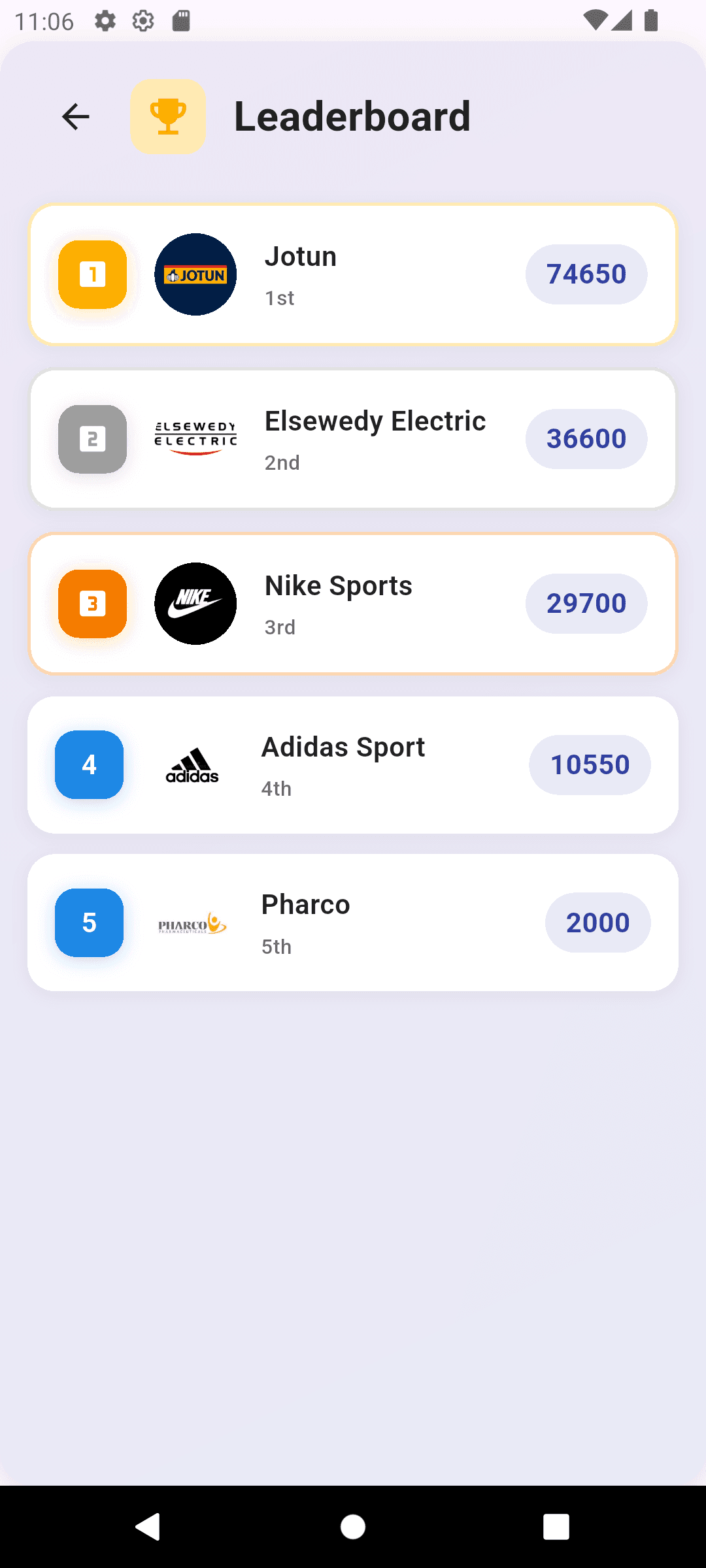Tap the Adidas logo
This screenshot has height=1568, width=706.
click(x=193, y=764)
